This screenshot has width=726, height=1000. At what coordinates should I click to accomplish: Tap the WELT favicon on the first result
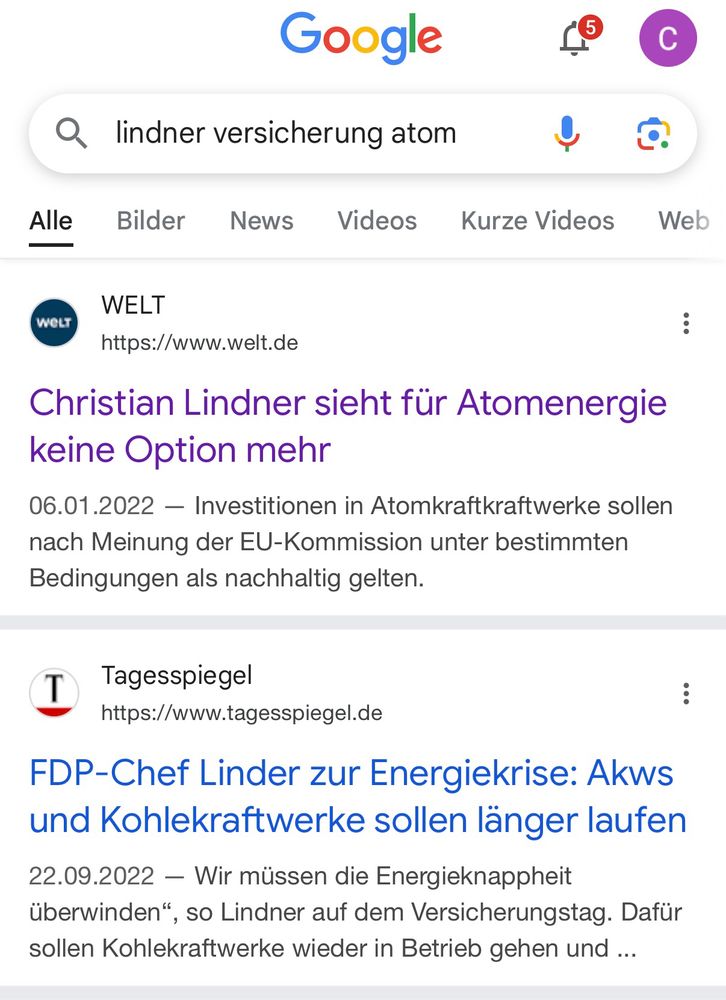point(54,323)
